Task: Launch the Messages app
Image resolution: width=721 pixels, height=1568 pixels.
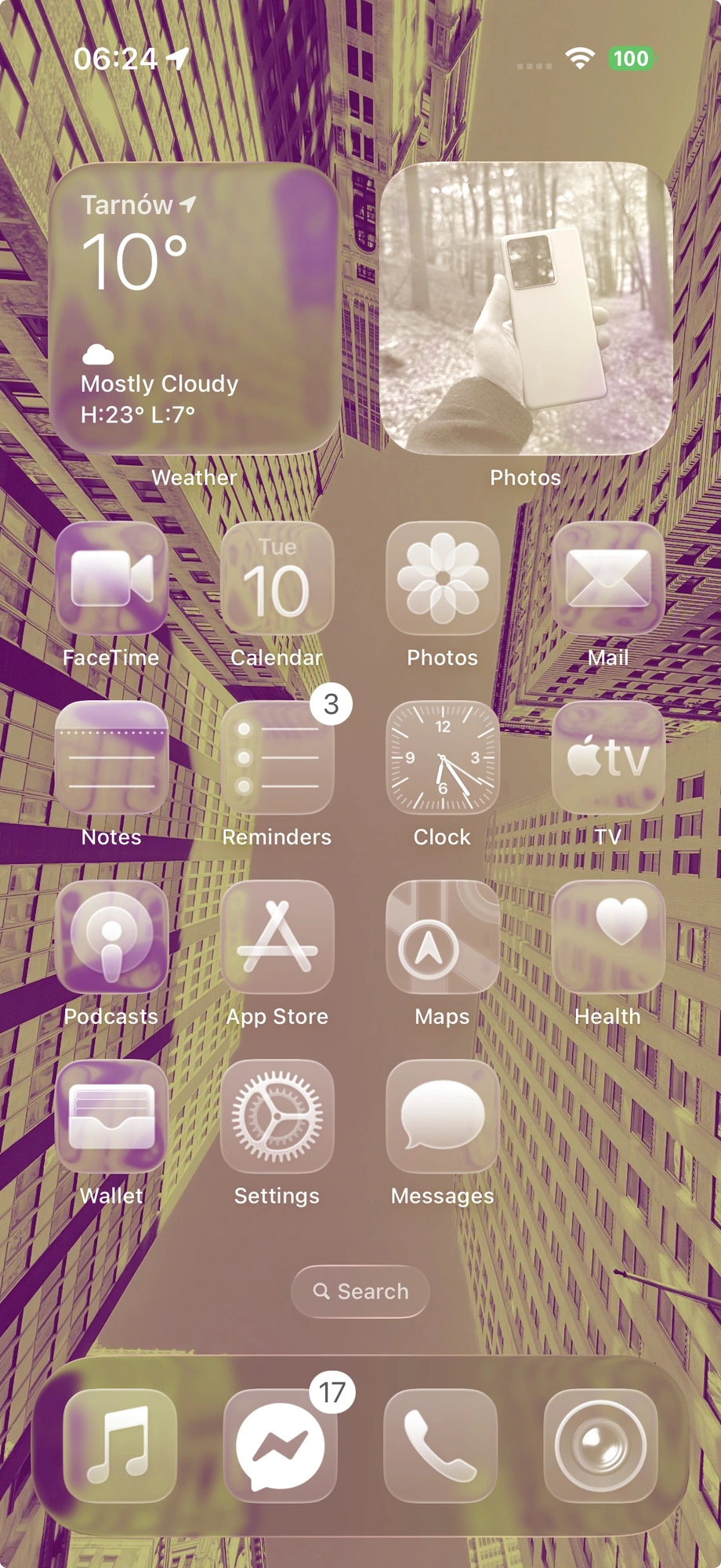Action: [x=442, y=1117]
